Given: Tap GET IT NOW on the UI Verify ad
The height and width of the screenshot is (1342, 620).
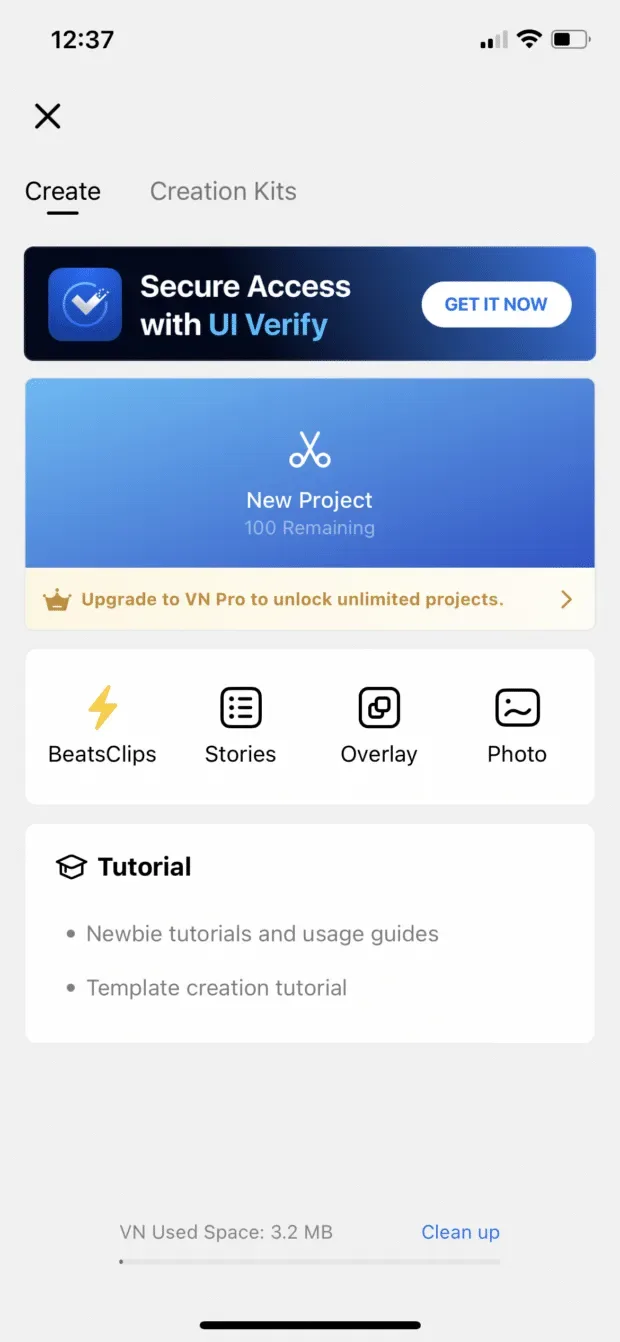Looking at the screenshot, I should point(496,304).
